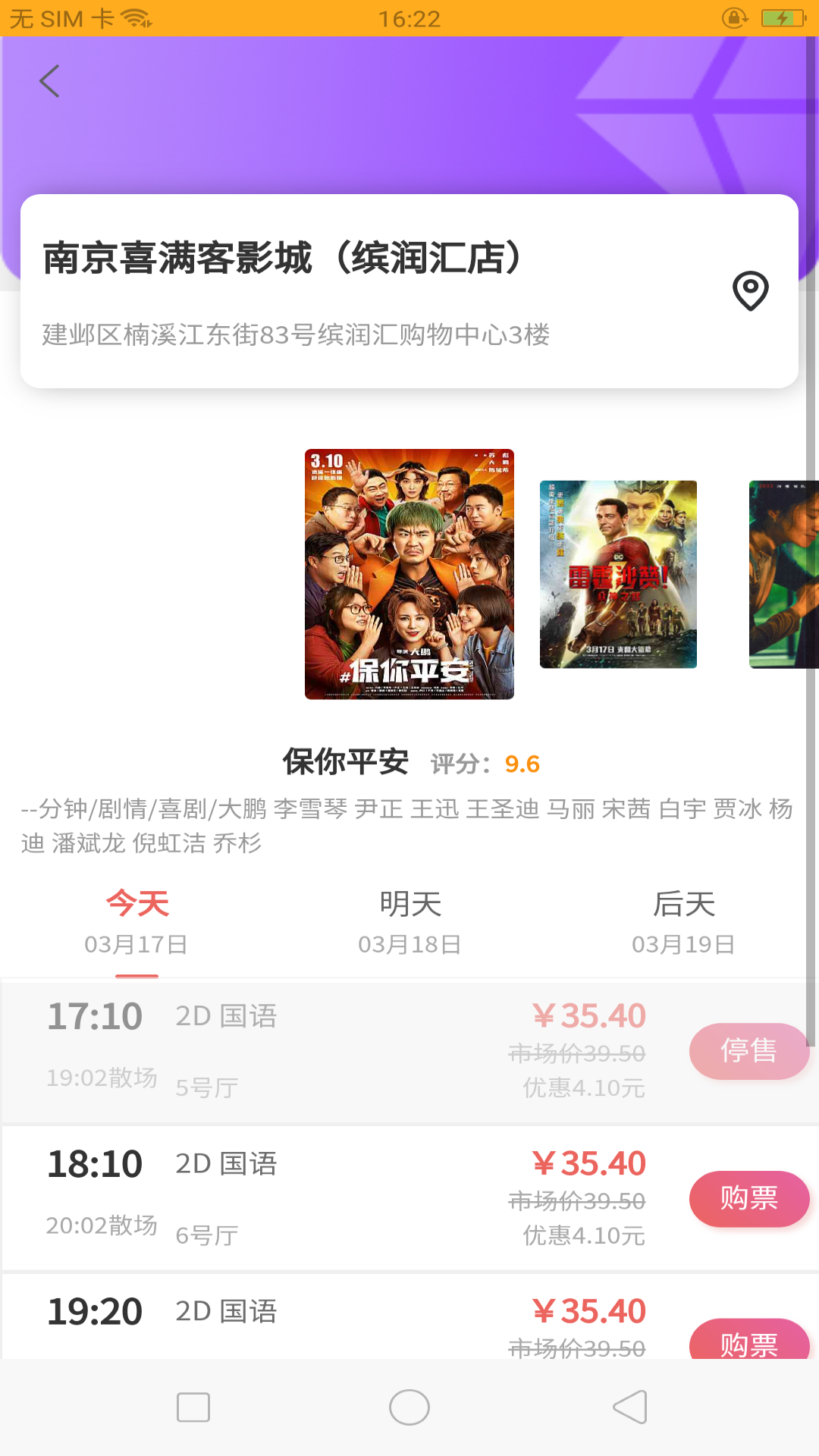819x1456 pixels.
Task: Go back using the top-left arrow
Action: (49, 81)
